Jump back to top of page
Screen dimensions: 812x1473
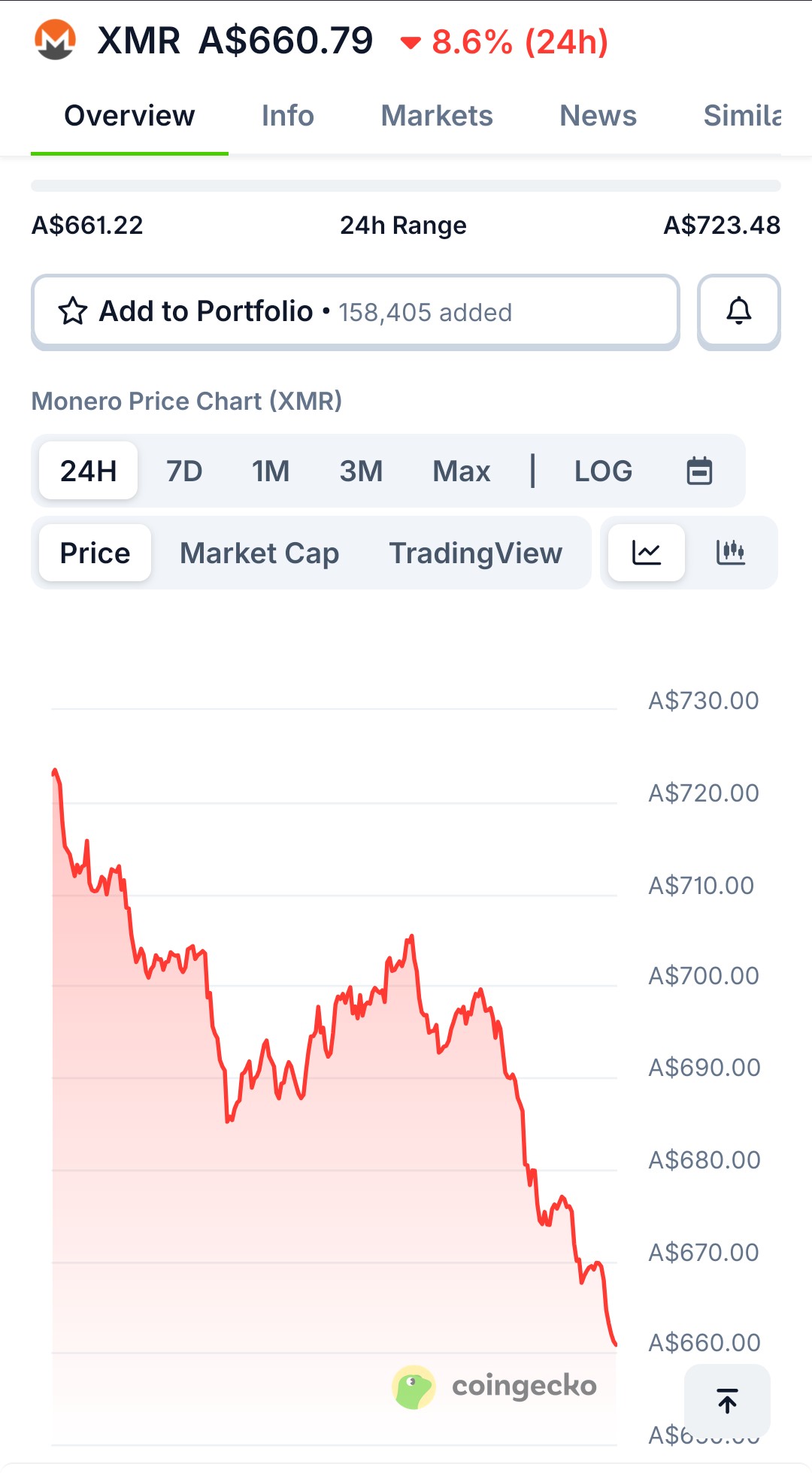click(727, 1401)
